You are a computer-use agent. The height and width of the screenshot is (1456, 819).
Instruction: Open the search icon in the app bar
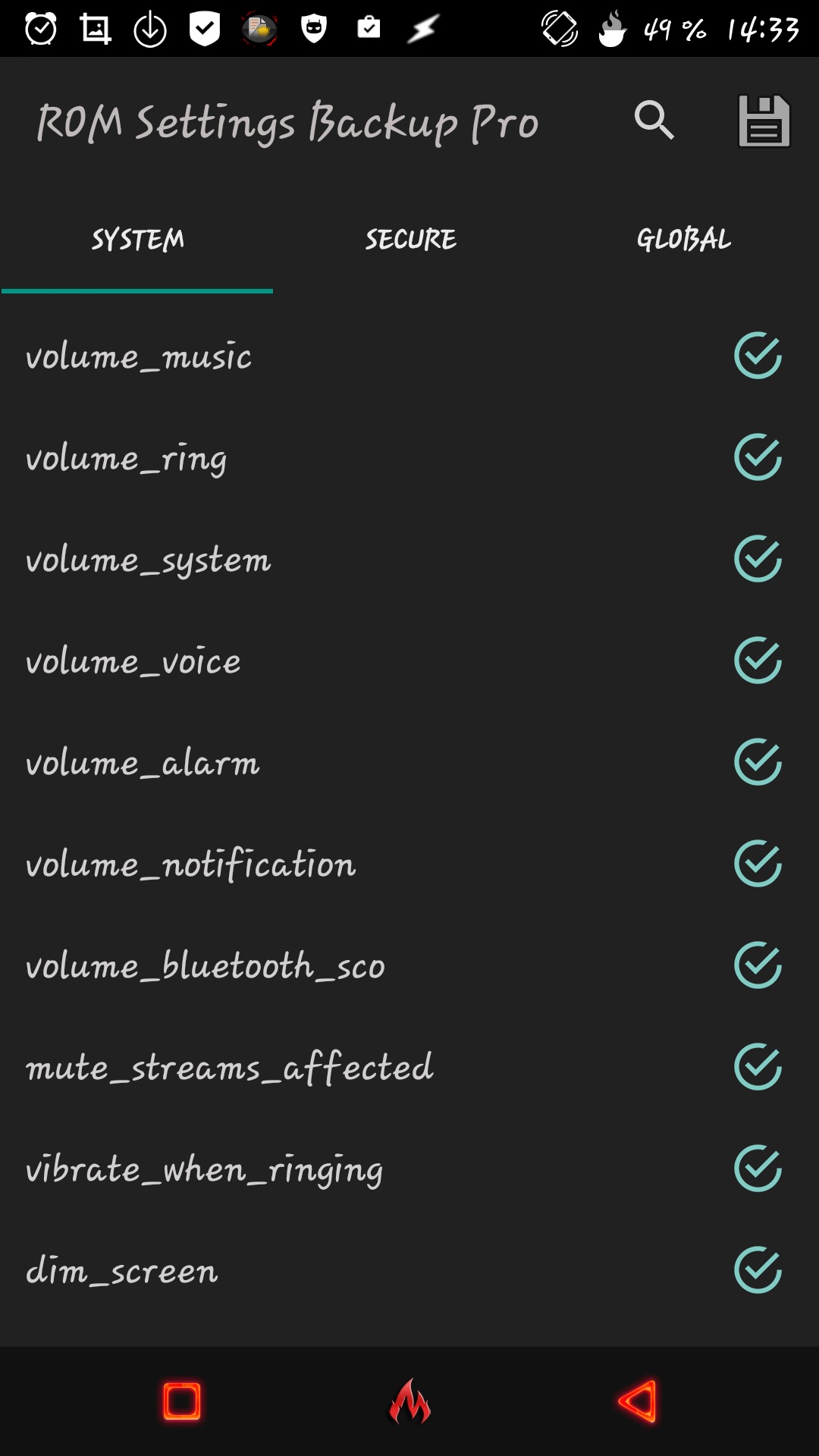point(654,120)
